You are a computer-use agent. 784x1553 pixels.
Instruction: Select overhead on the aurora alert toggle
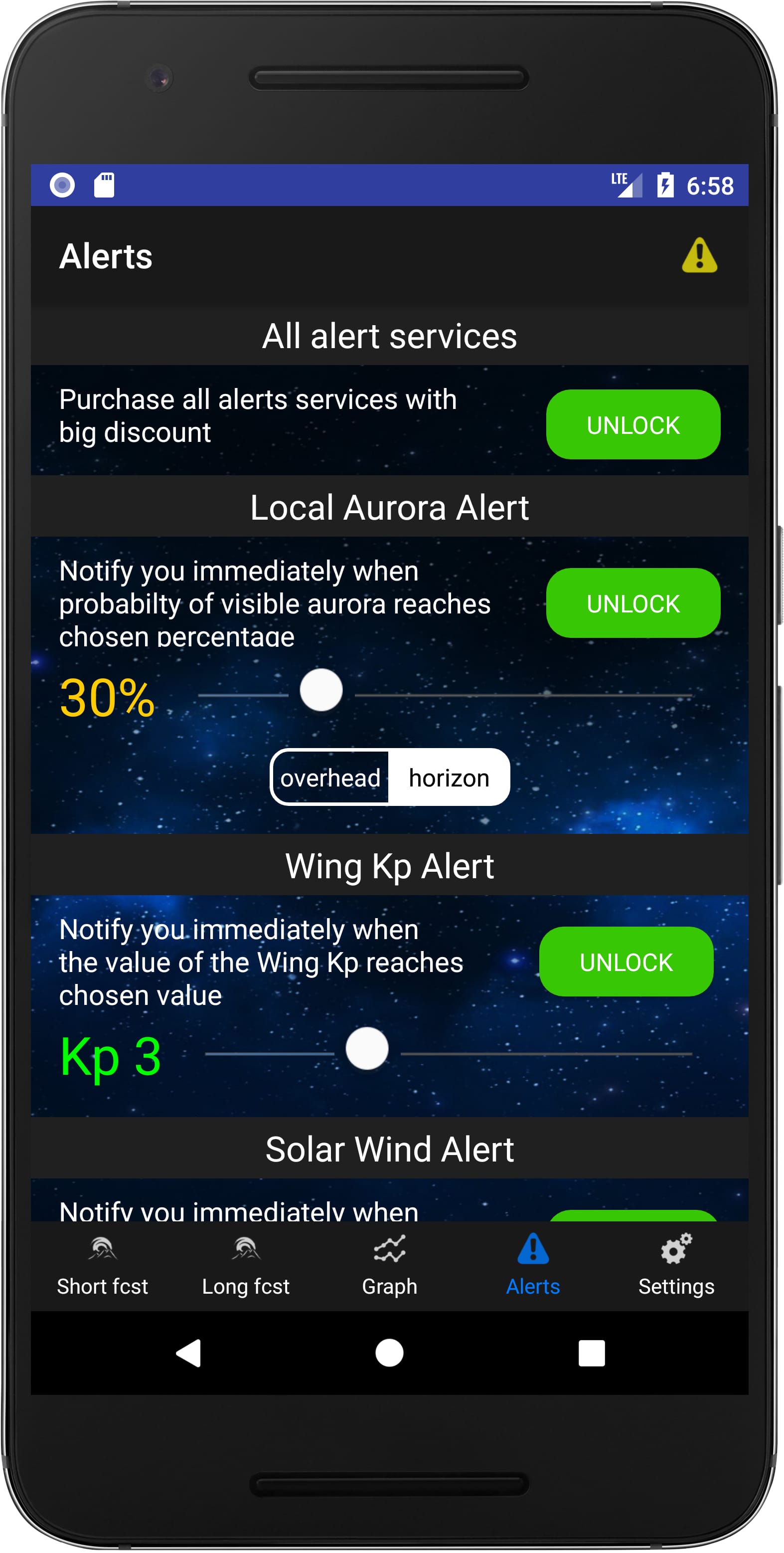pos(331,777)
